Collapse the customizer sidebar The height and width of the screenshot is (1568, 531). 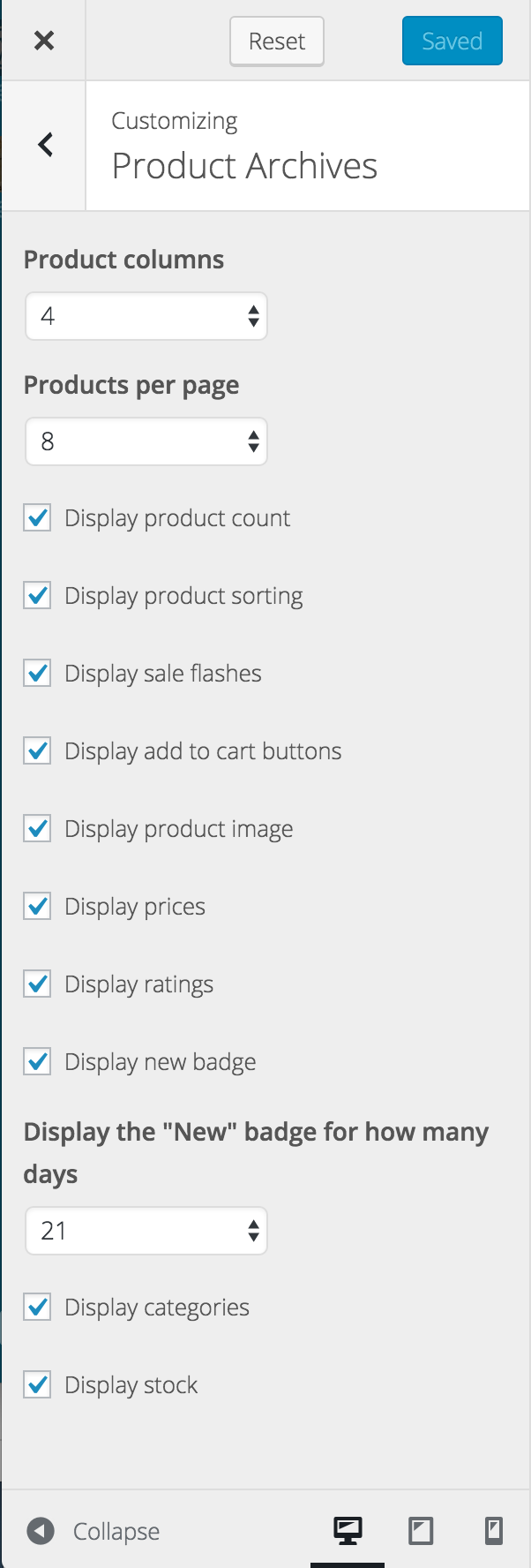93,1531
